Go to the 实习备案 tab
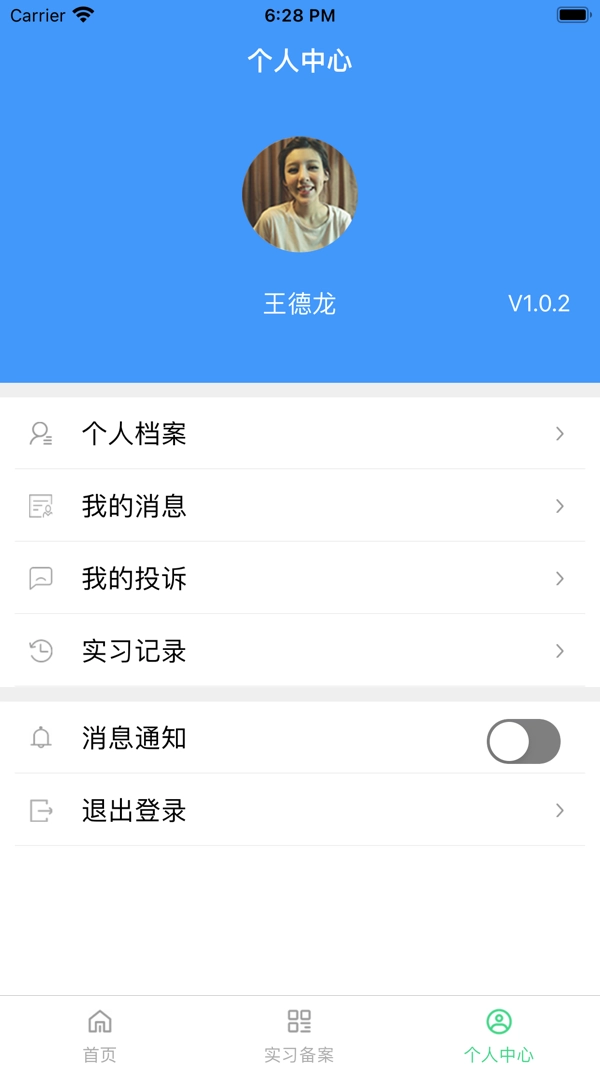This screenshot has width=600, height=1067. tap(299, 1034)
